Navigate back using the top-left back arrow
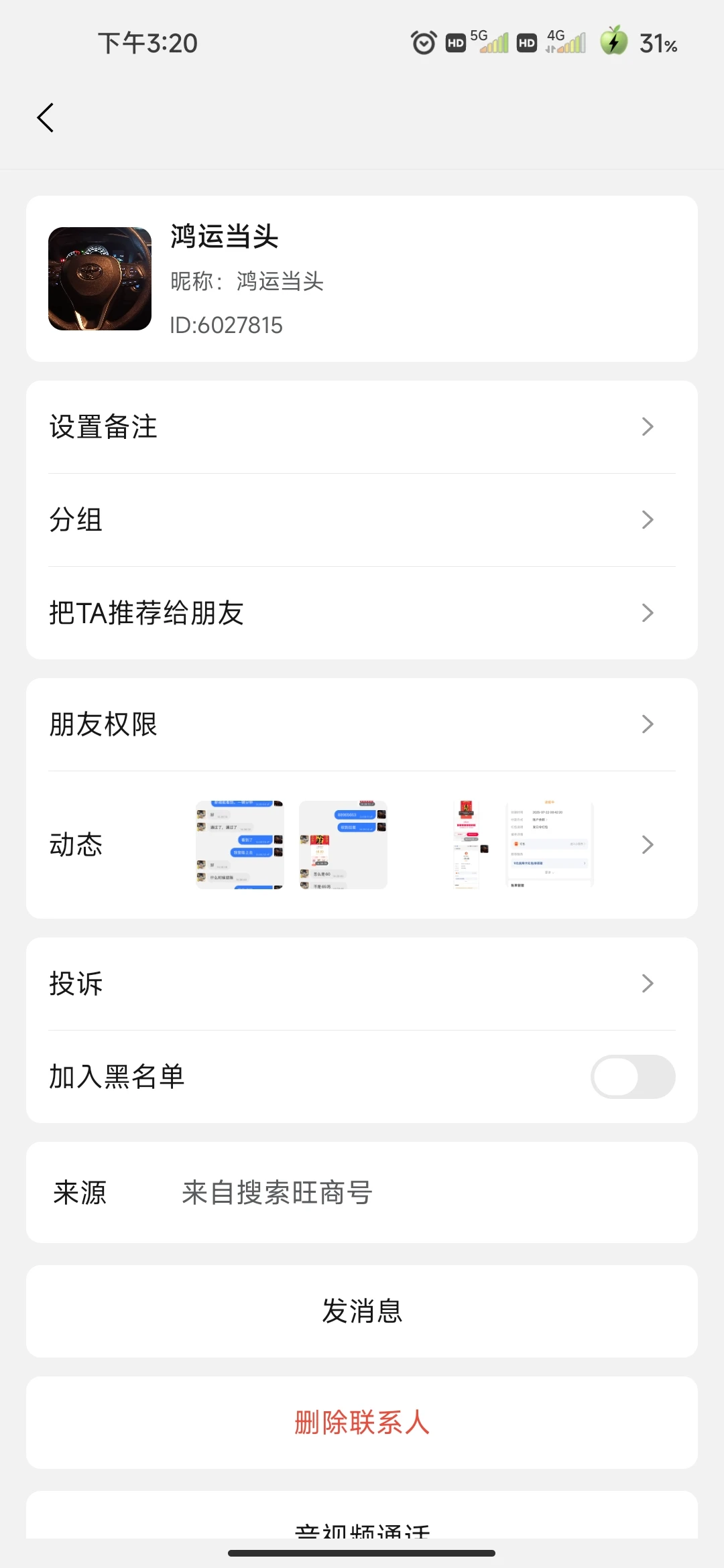This screenshot has width=724, height=1568. coord(45,117)
